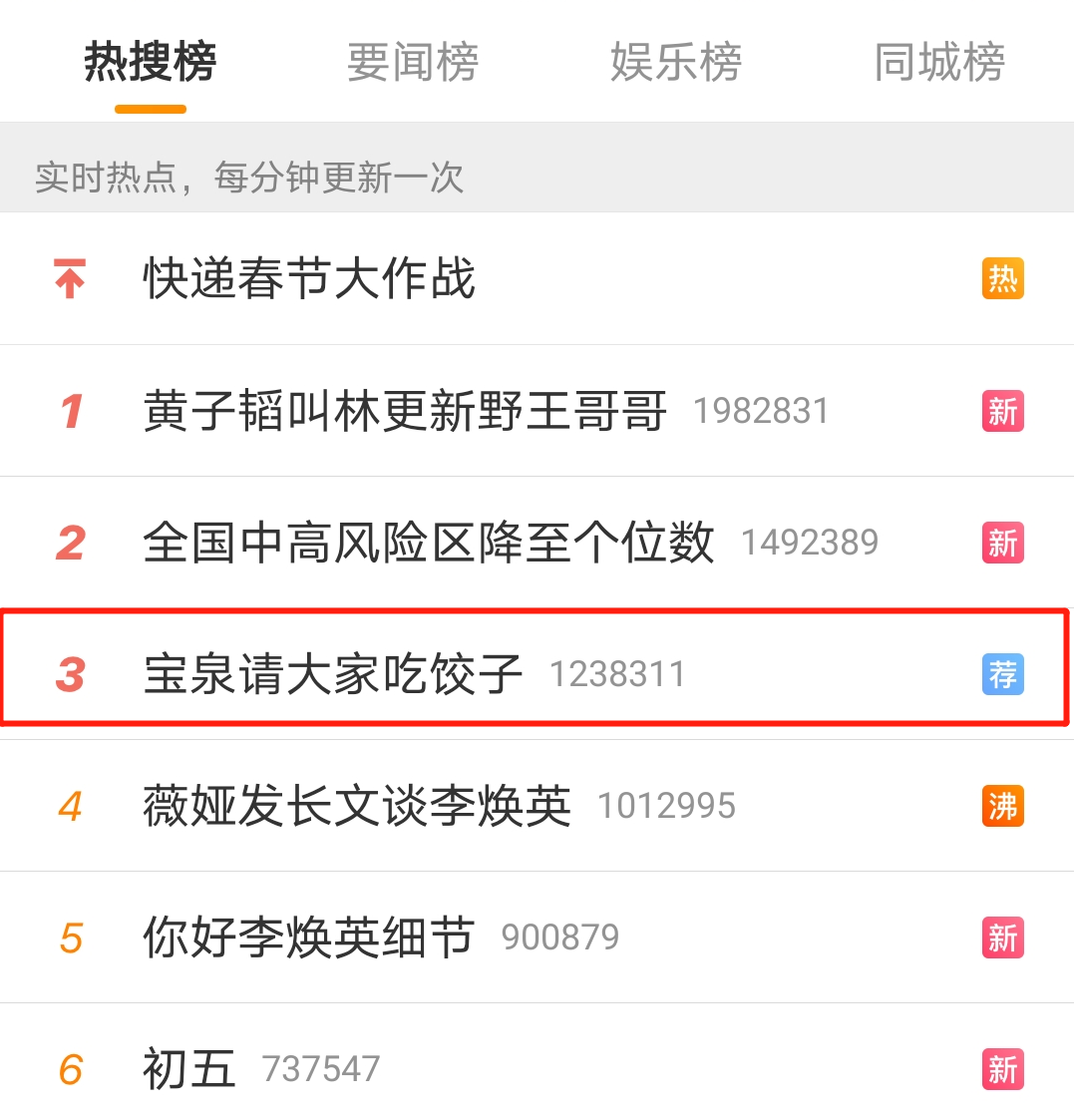This screenshot has height=1120, width=1074.
Task: Switch to the 要闻榜 tab
Action: point(413,63)
